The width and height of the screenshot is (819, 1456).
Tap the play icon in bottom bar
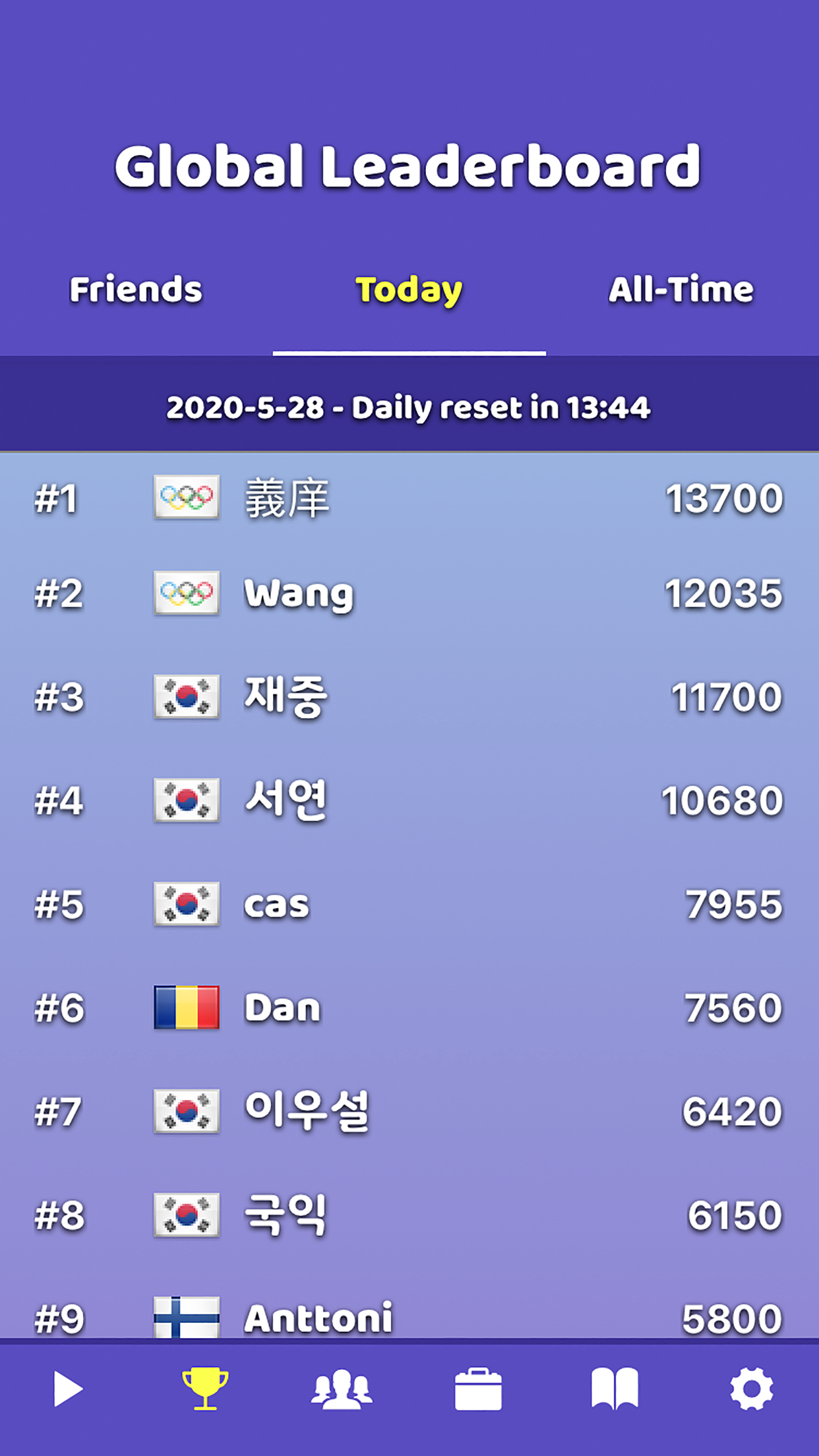67,1389
